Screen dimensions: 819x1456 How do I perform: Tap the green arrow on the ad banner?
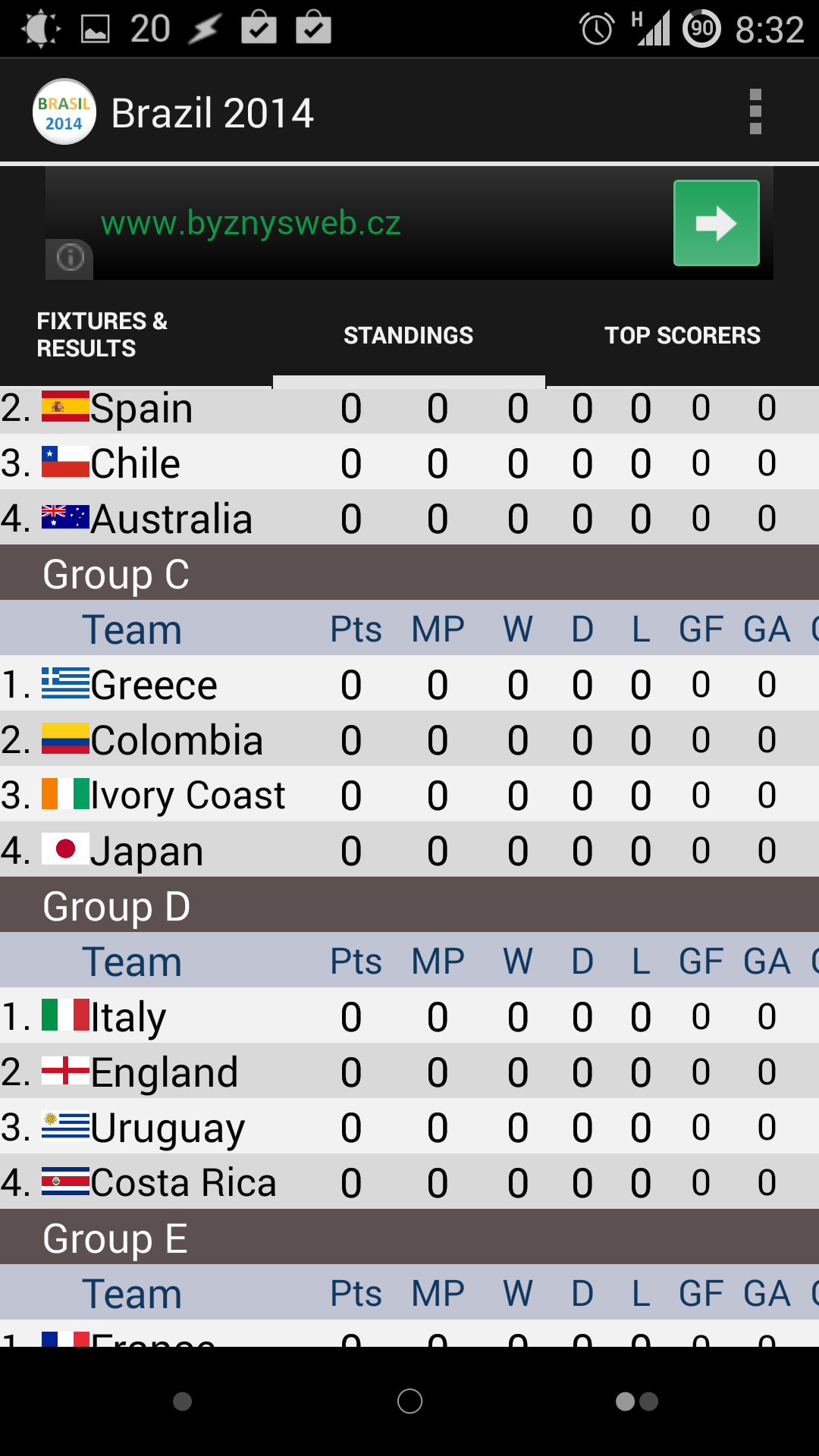tap(717, 223)
